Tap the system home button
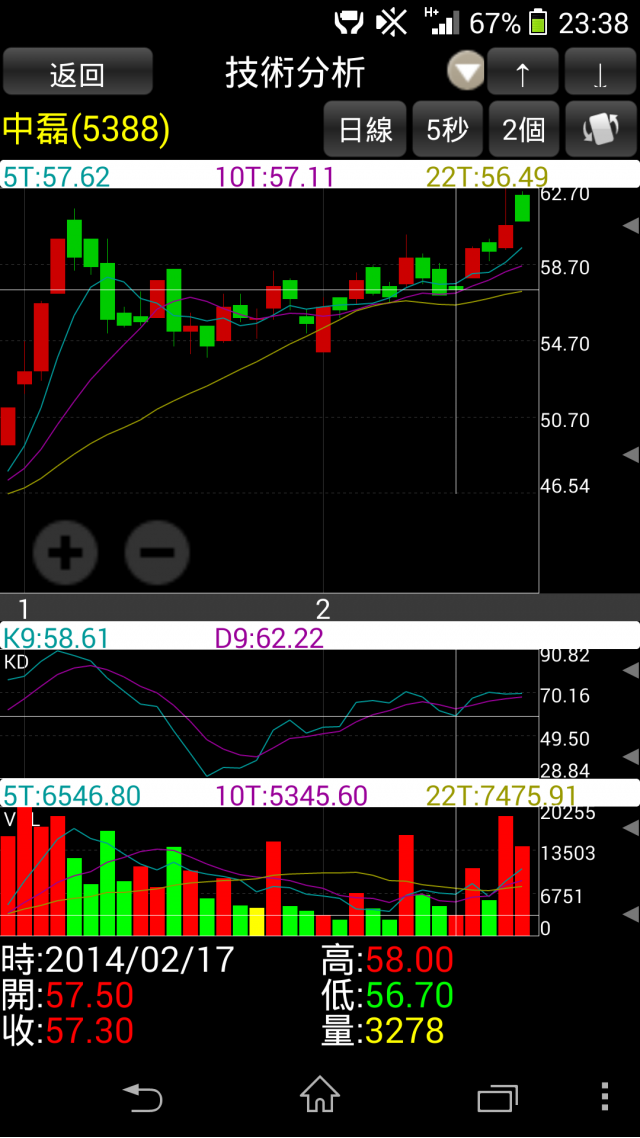Image resolution: width=640 pixels, height=1138 pixels. pos(320,1095)
